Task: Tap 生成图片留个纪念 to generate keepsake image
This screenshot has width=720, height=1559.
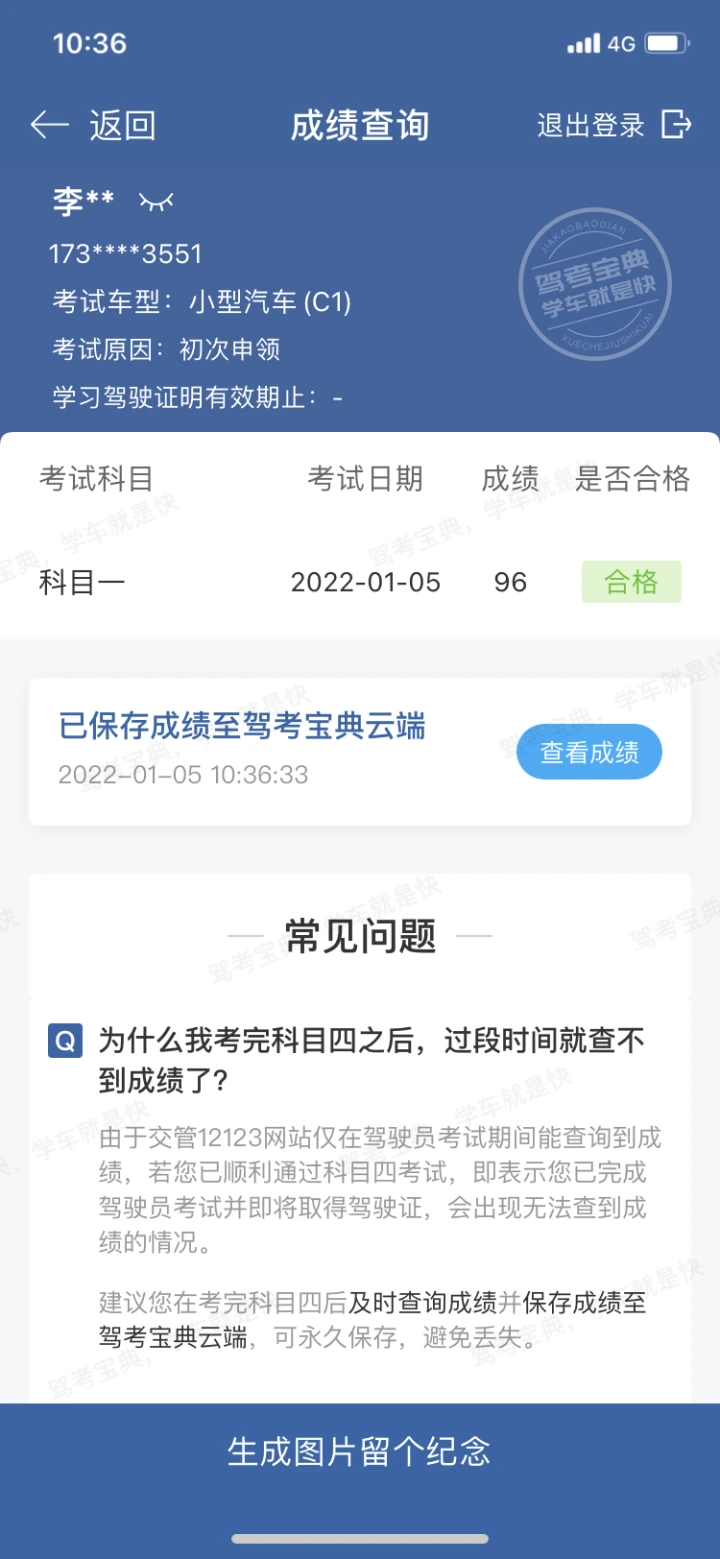Action: tap(360, 1451)
